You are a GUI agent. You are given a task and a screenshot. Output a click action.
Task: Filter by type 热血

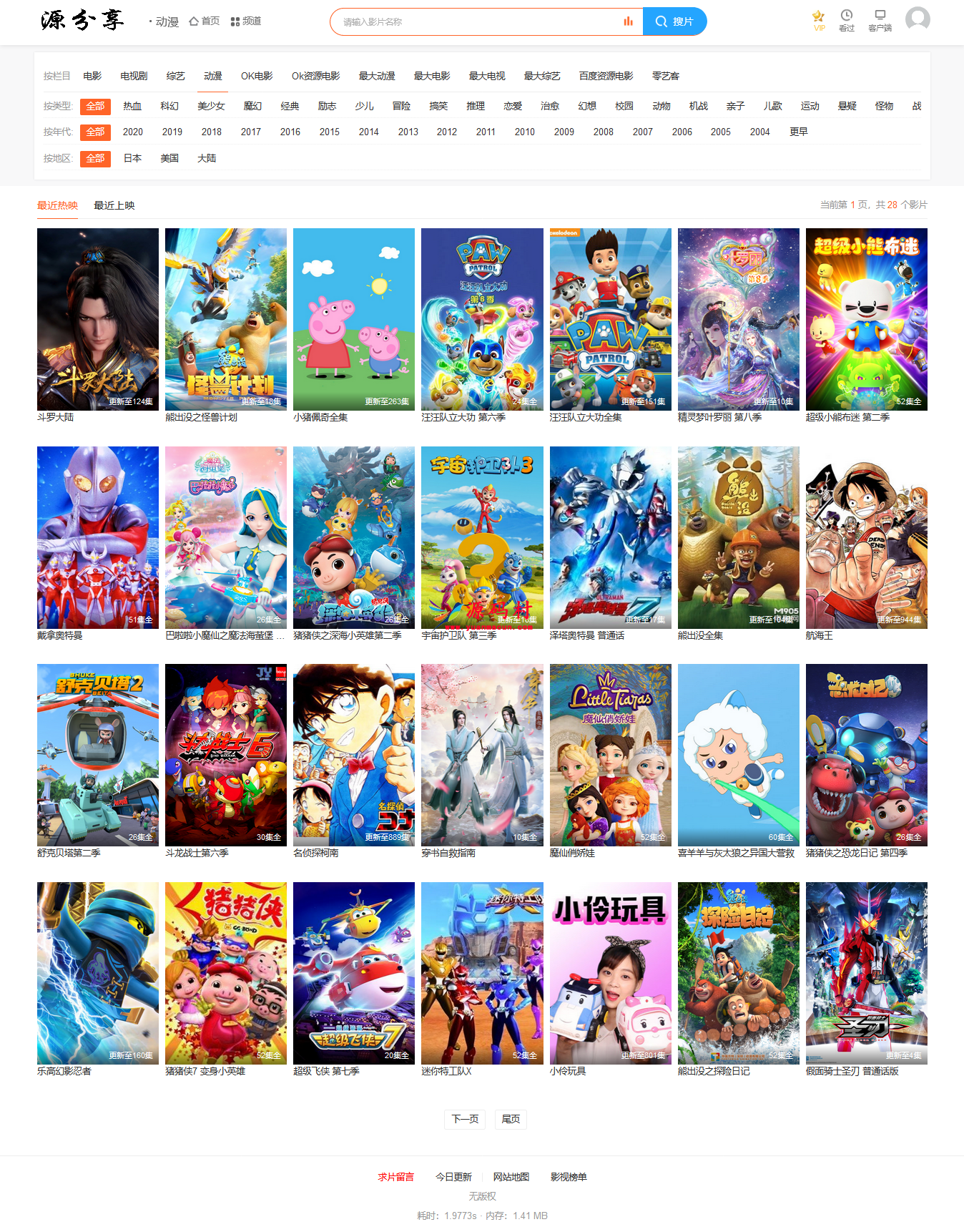point(132,106)
